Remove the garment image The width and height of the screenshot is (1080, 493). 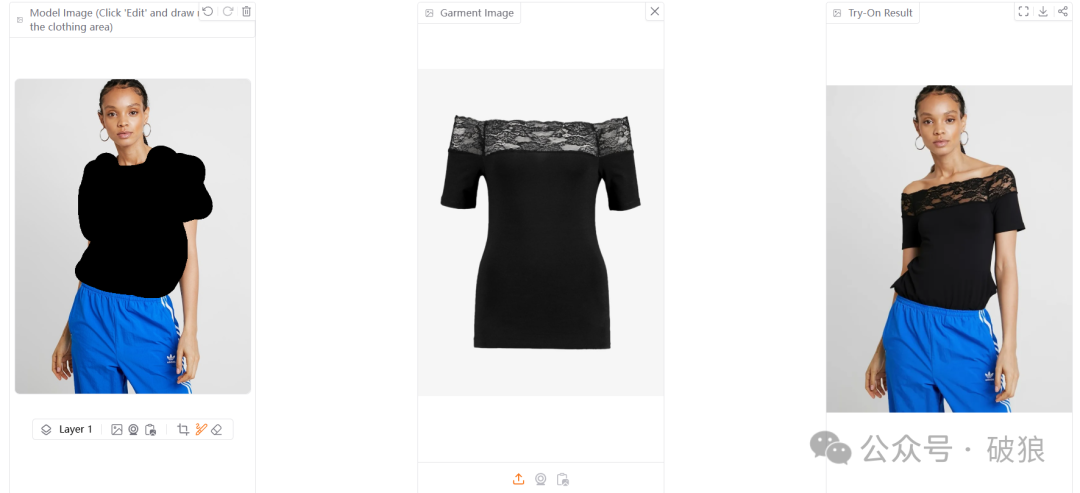[654, 11]
